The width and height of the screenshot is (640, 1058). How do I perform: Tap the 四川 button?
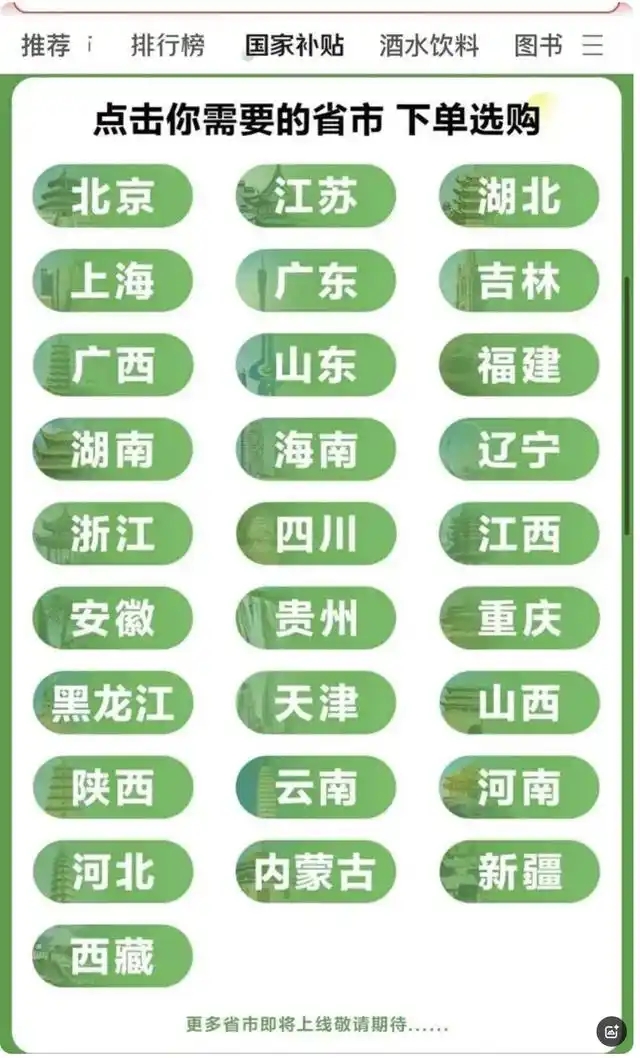pos(315,534)
